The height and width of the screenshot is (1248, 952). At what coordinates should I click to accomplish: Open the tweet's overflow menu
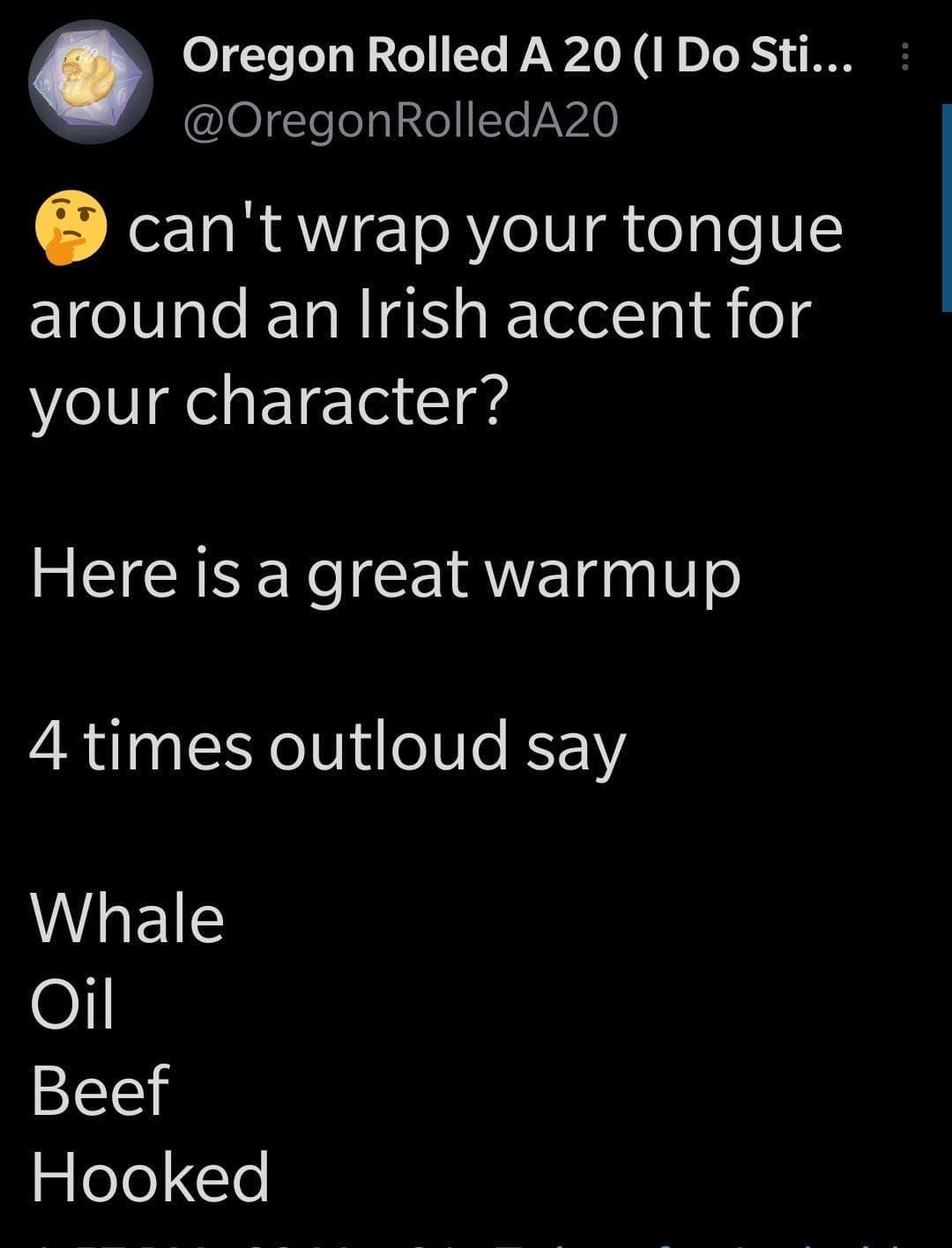click(903, 59)
